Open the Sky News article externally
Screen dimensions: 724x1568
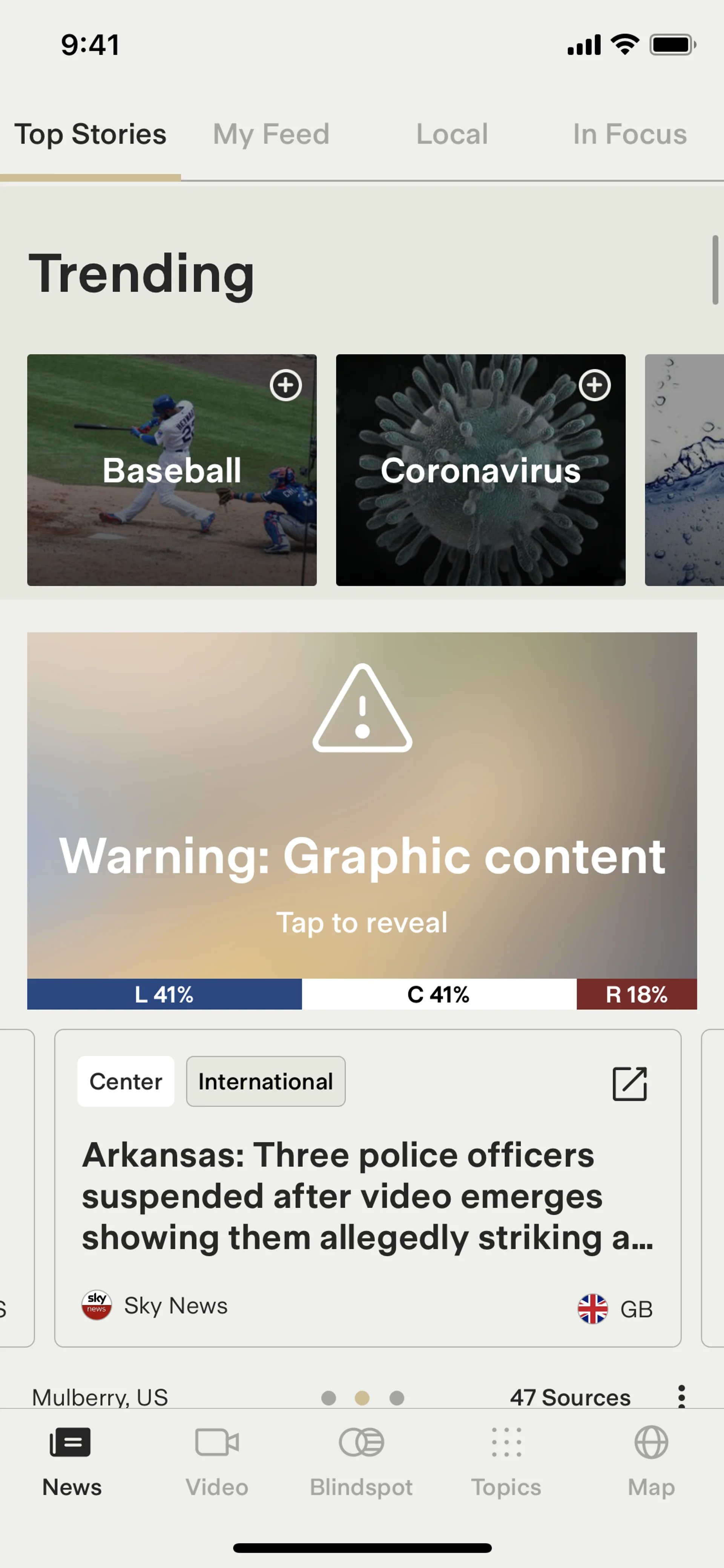click(x=629, y=1083)
